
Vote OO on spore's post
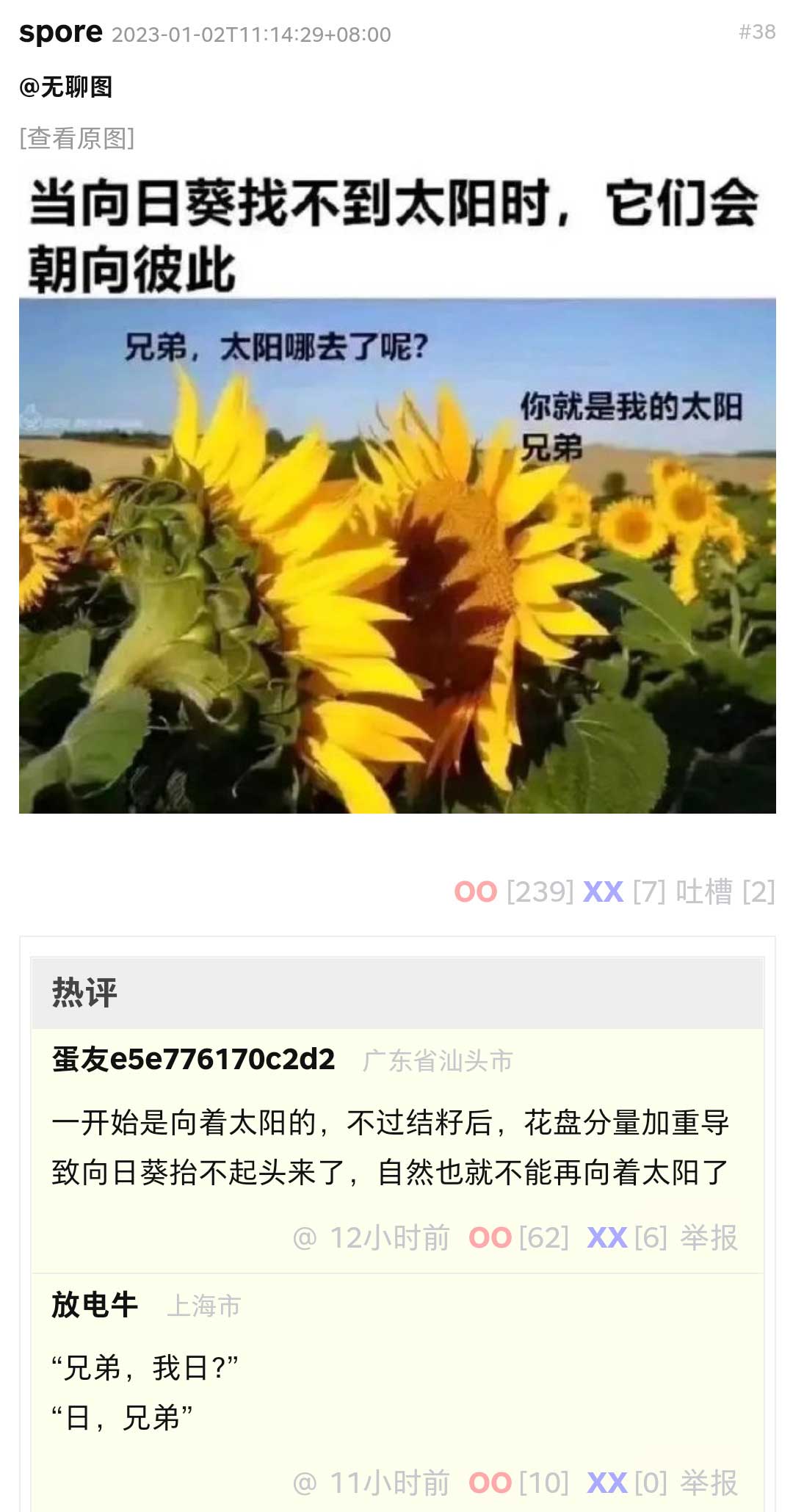point(476,891)
